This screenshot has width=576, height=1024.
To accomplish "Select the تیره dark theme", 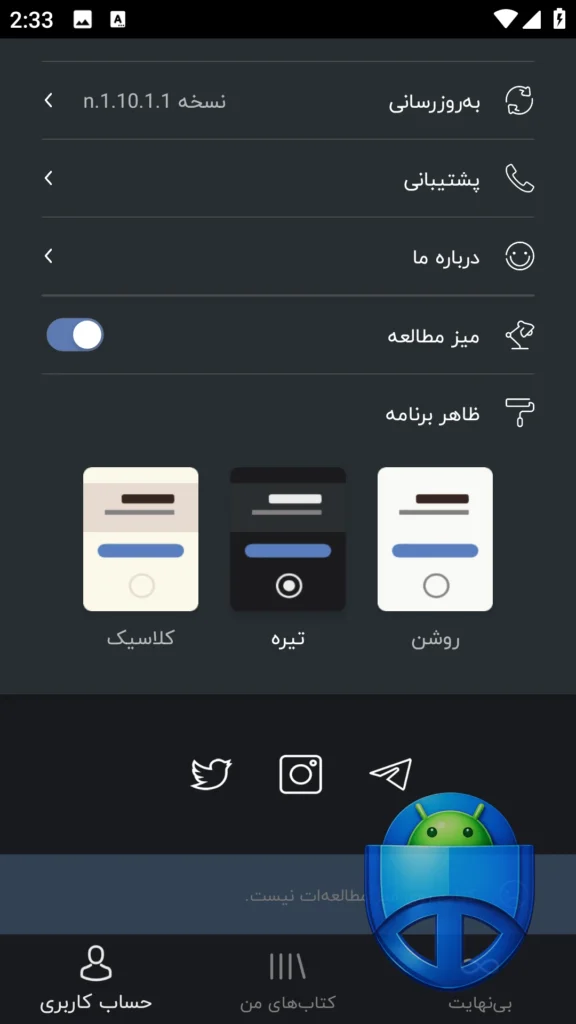I will pos(288,539).
